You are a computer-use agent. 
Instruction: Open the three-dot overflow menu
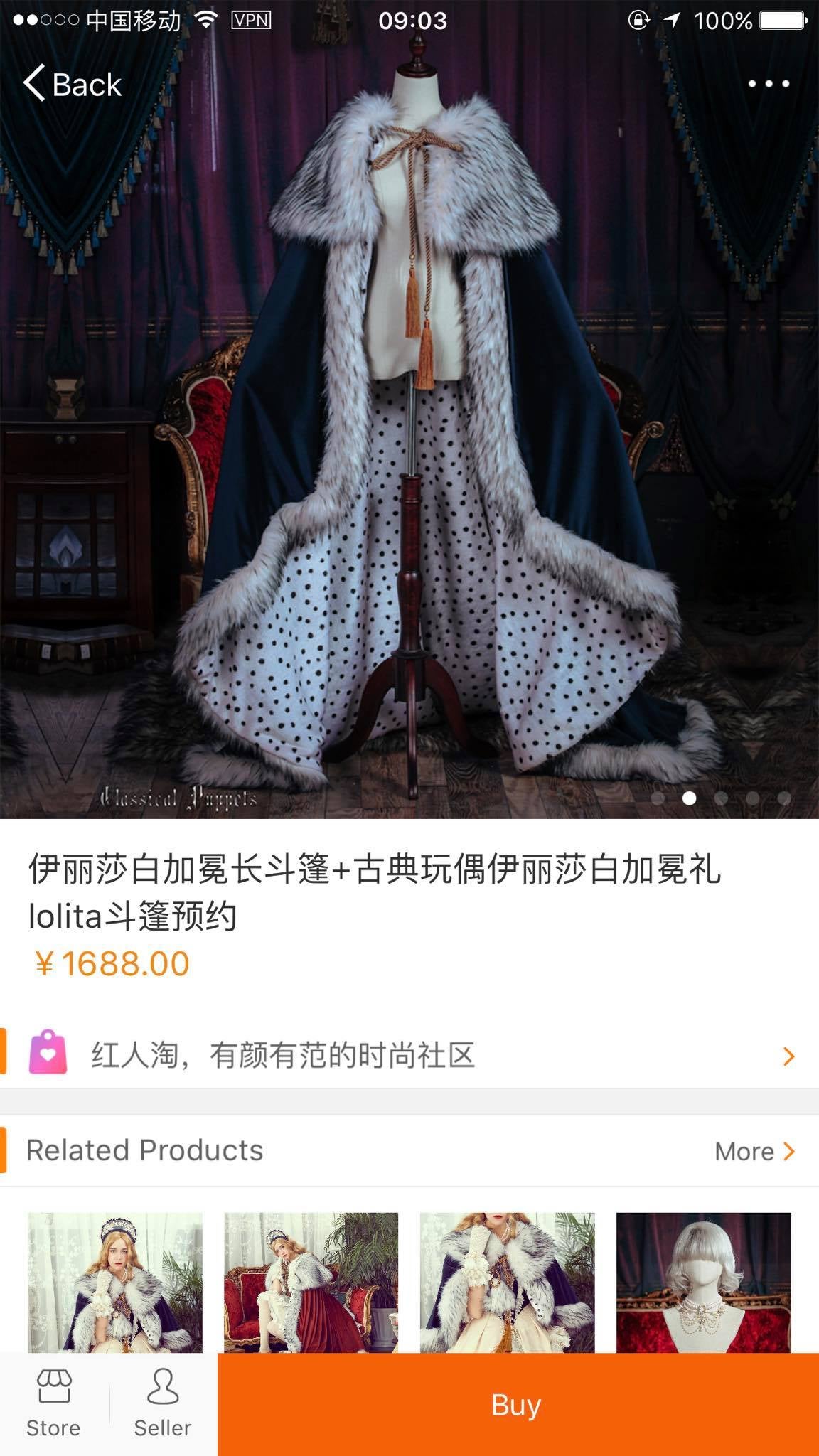point(769,84)
